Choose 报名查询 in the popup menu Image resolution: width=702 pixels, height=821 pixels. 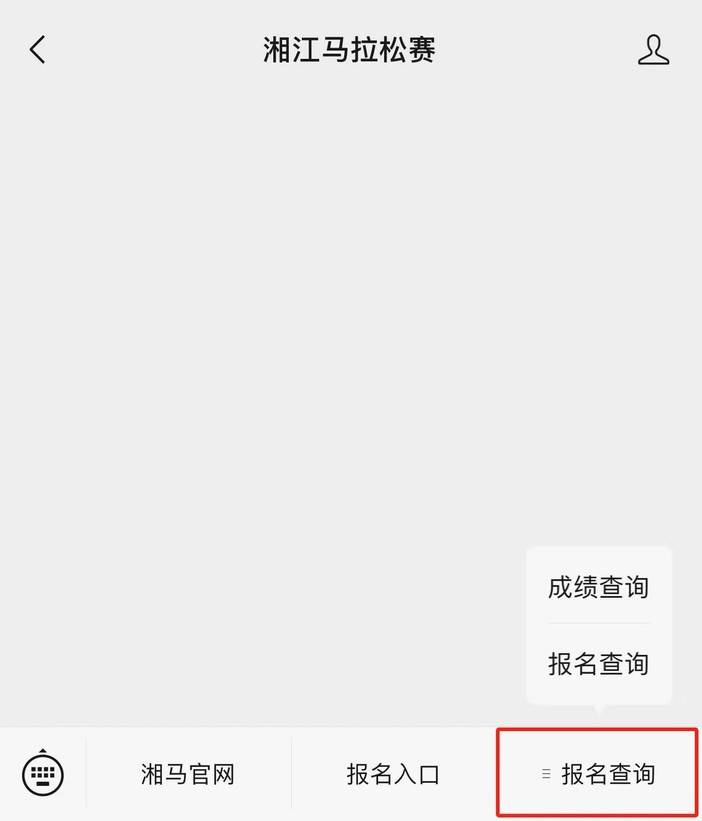click(x=598, y=663)
